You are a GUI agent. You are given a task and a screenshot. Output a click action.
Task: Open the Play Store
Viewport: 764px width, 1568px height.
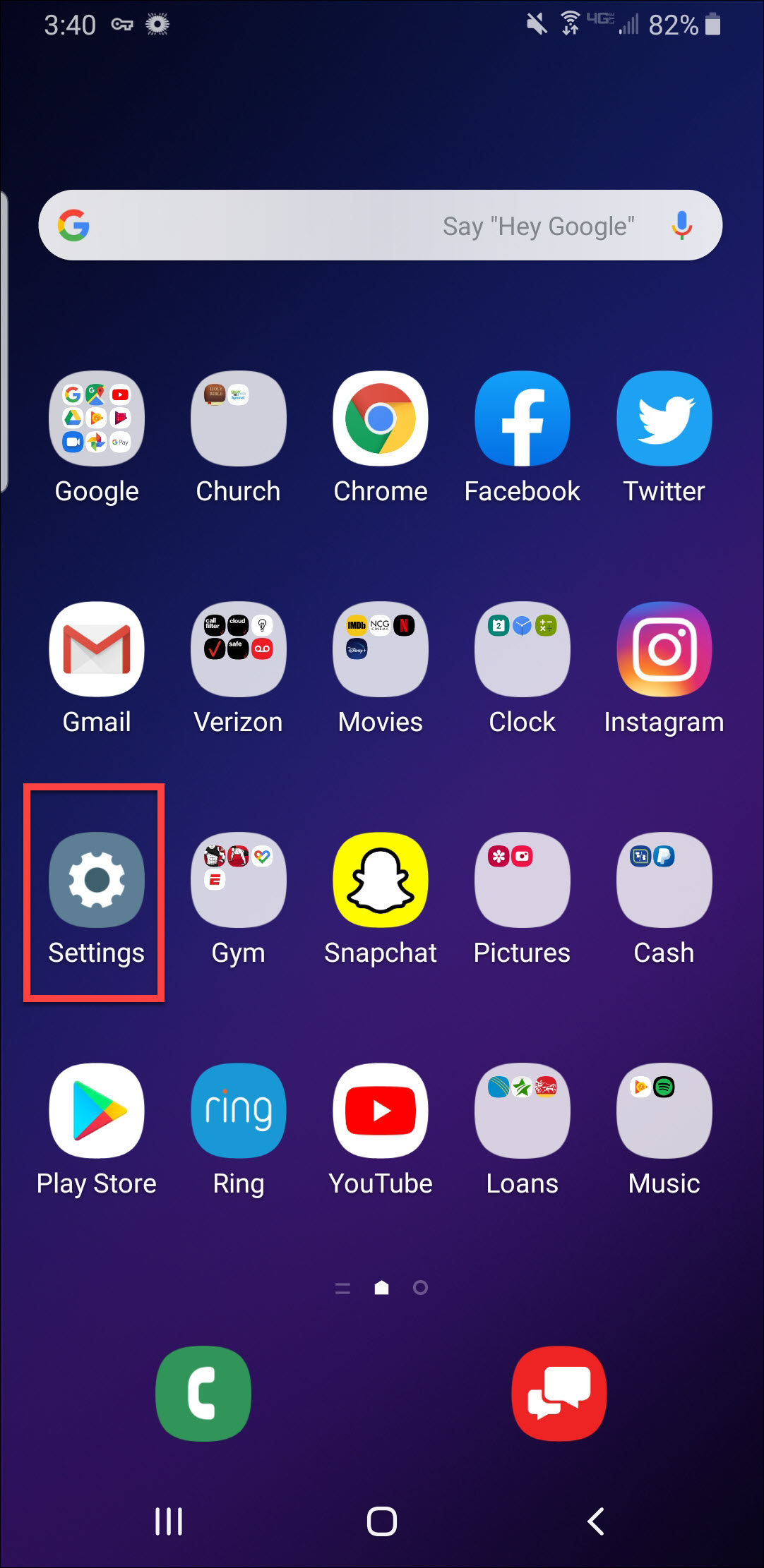(x=97, y=1111)
